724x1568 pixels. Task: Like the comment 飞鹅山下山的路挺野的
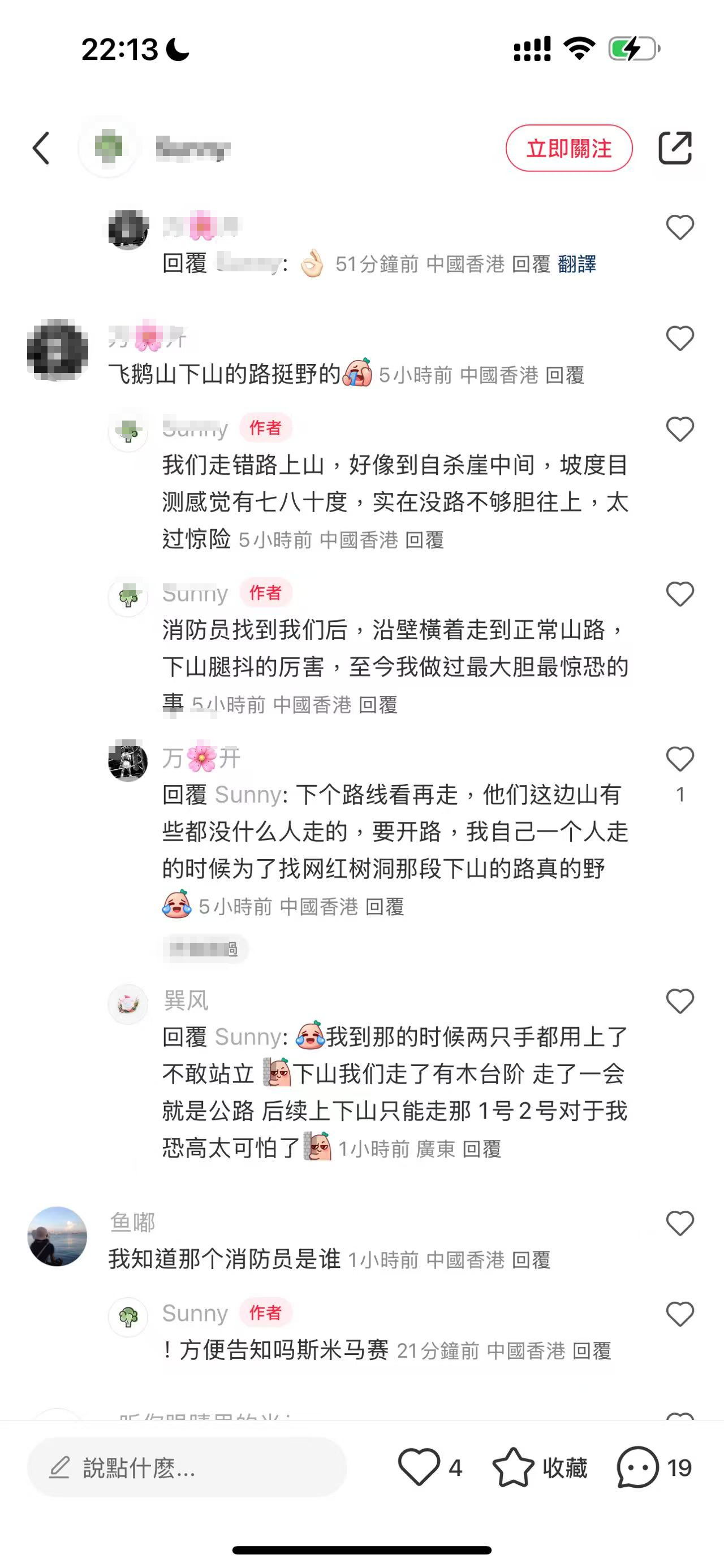point(679,339)
